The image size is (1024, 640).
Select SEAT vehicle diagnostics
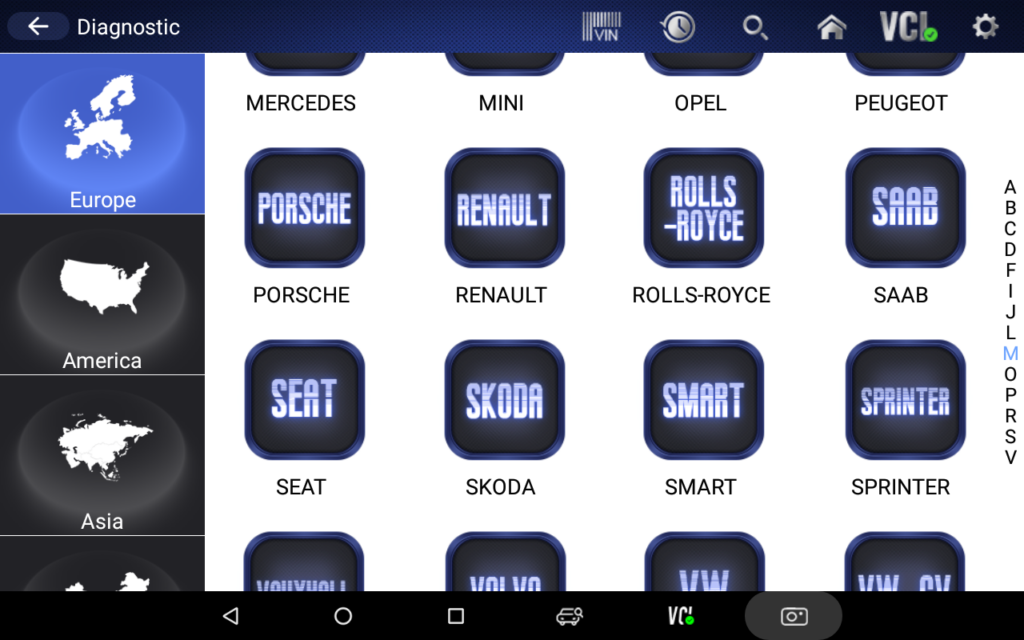point(304,400)
